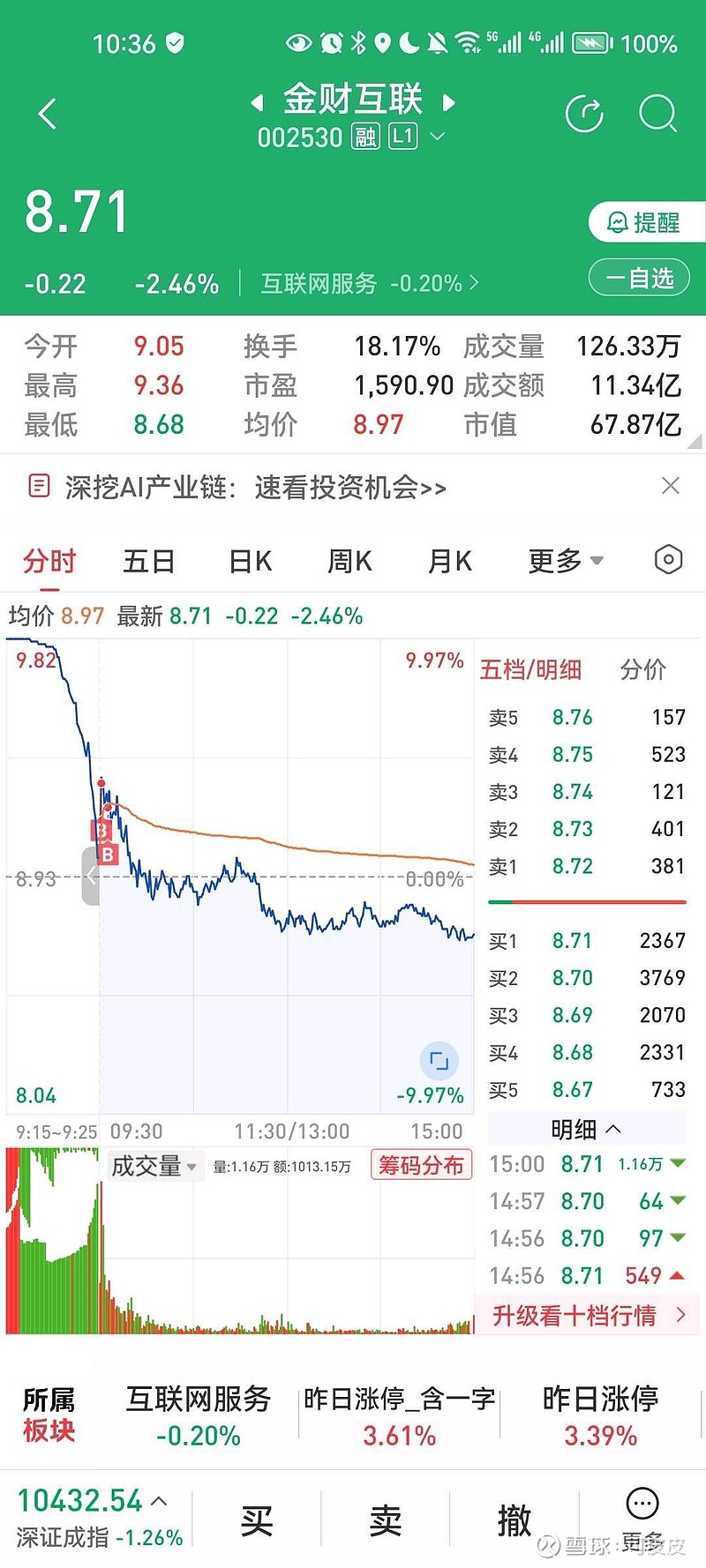This screenshot has height=1568, width=706.
Task: Add stock to watchlist via 一自选
Action: pos(639,277)
